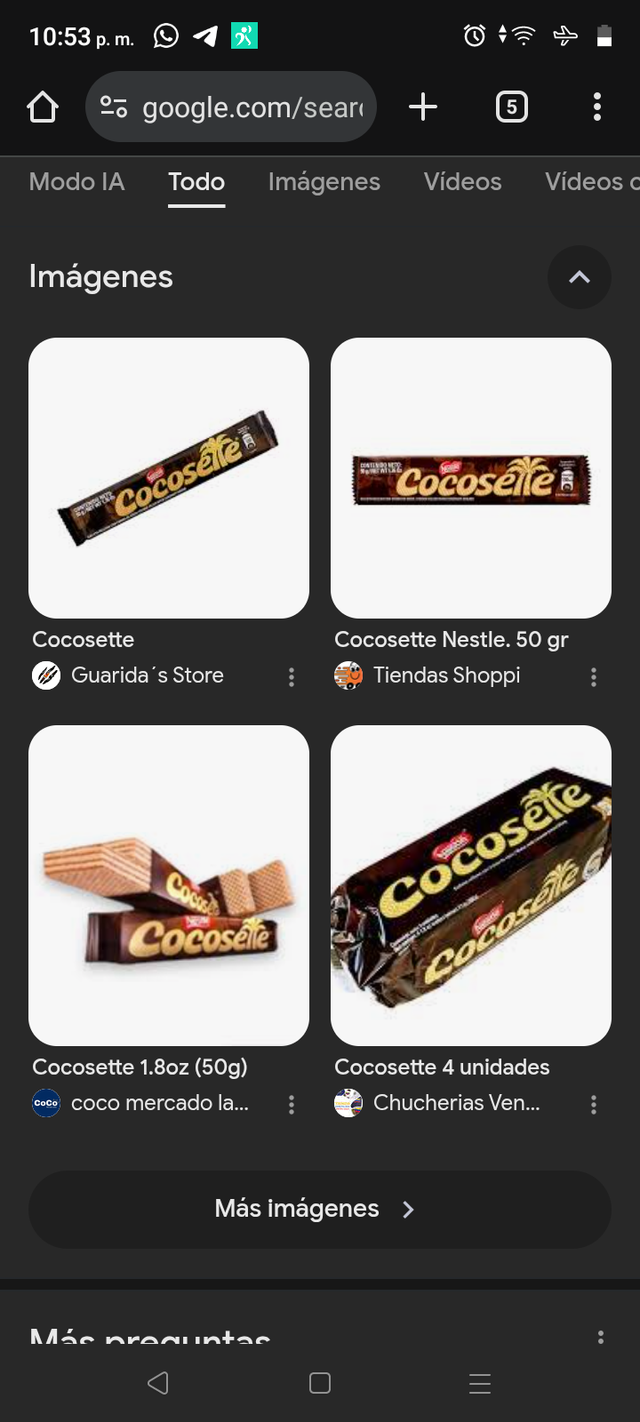
Task: Open options for Chucherias Ven result
Action: tap(593, 1105)
